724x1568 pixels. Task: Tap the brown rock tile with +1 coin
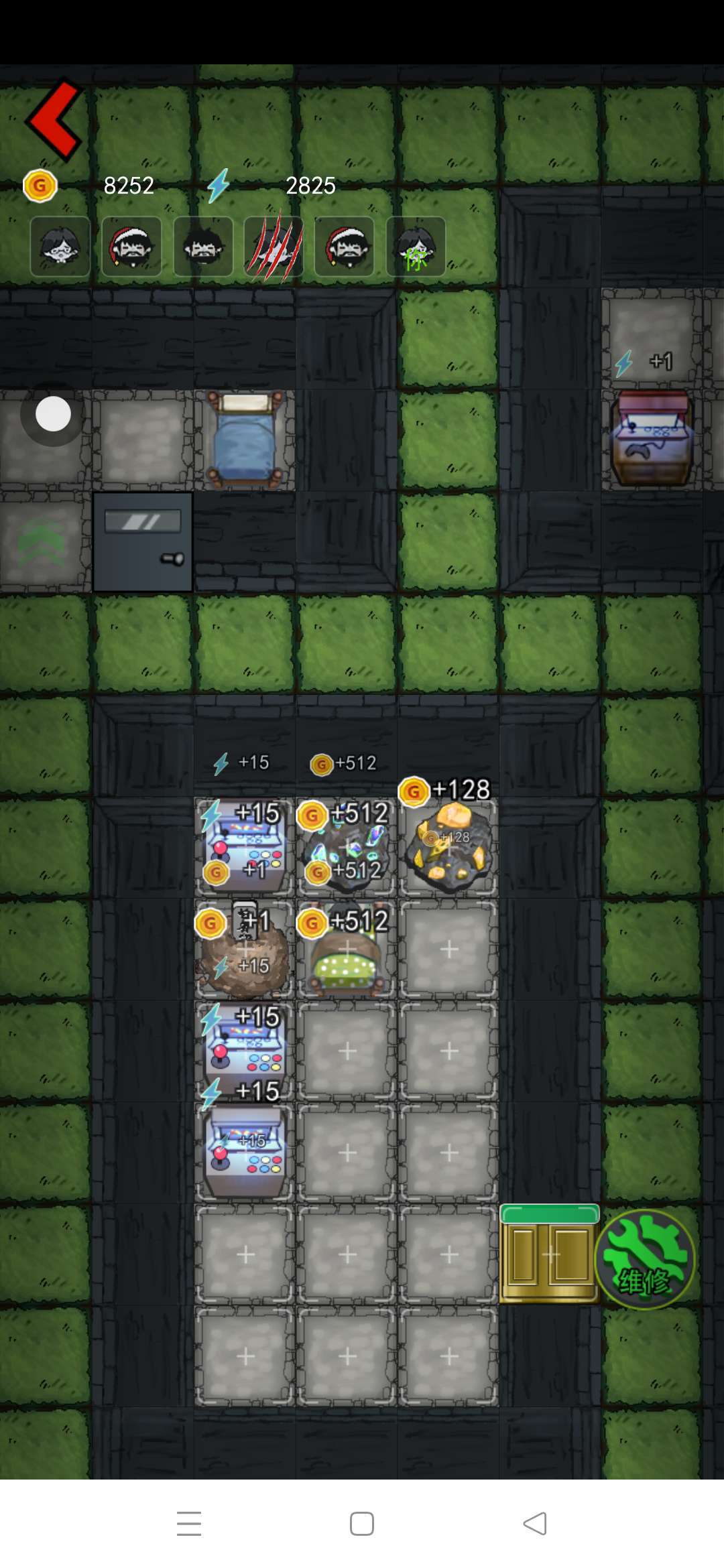(245, 952)
